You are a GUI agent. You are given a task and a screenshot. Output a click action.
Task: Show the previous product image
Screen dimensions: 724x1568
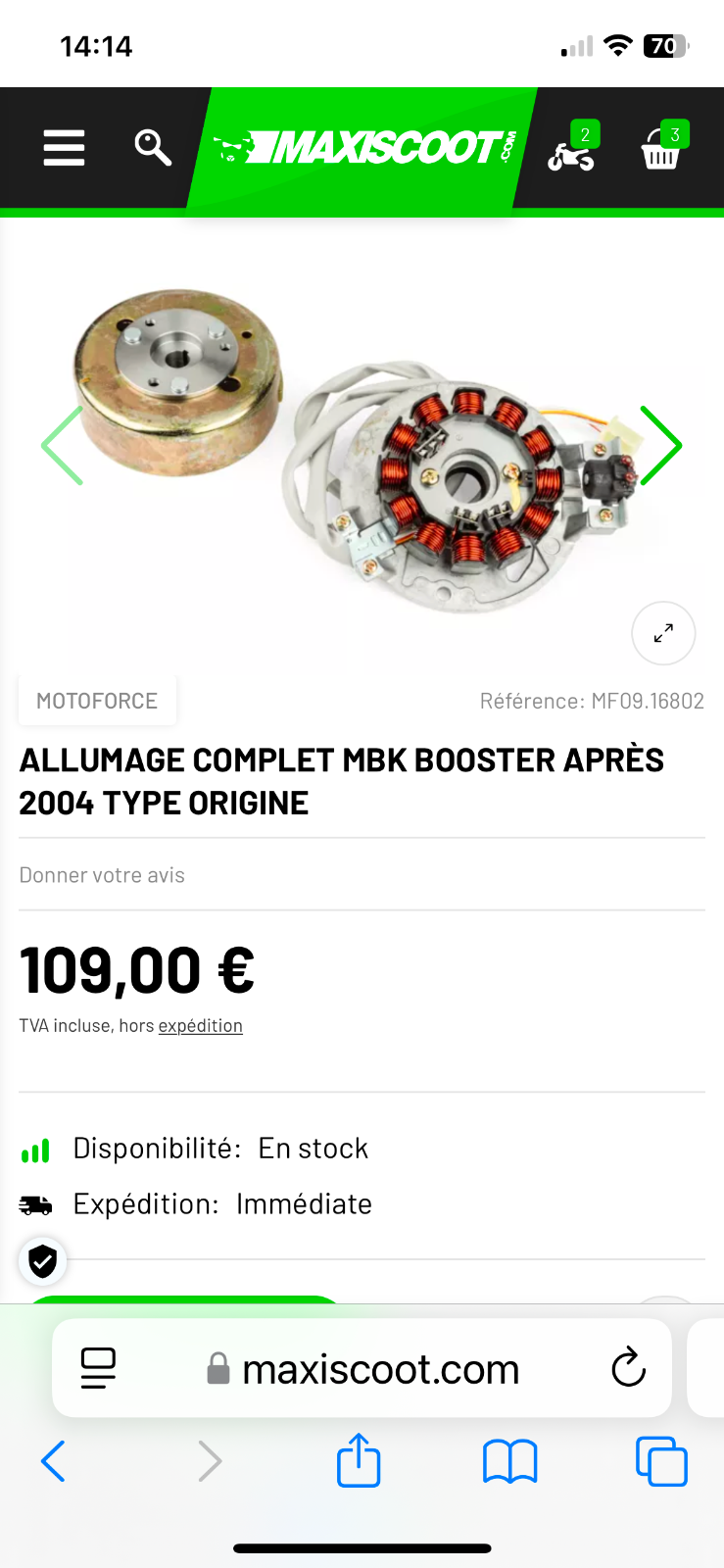[x=63, y=446]
